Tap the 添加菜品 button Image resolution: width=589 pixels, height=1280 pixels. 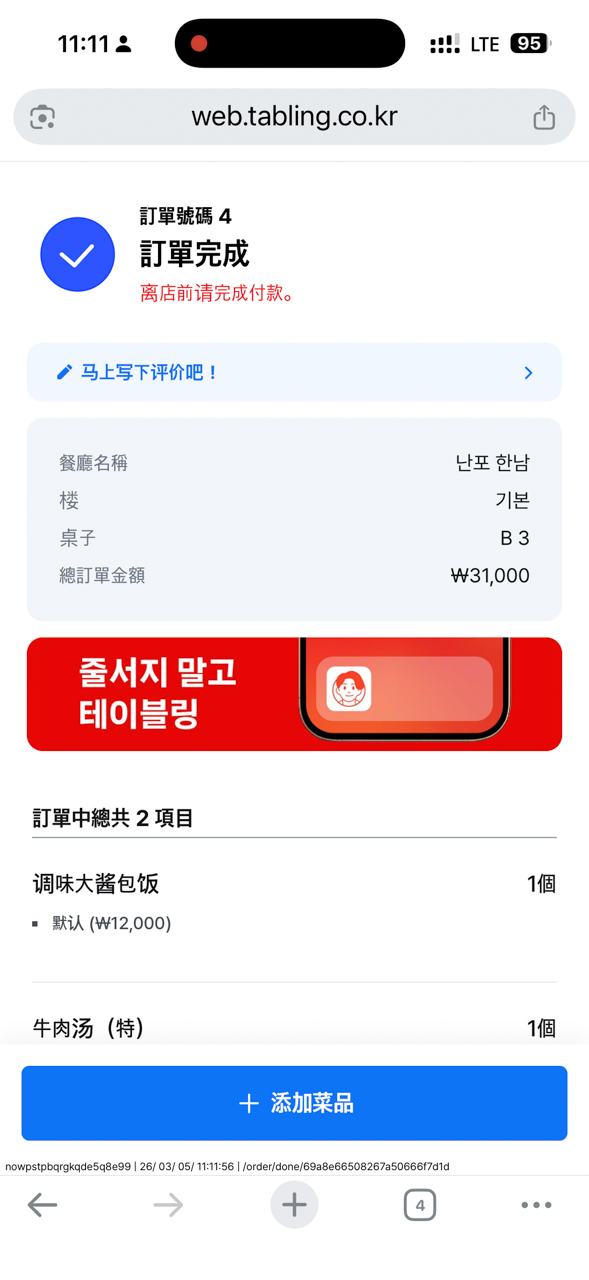coord(294,1103)
